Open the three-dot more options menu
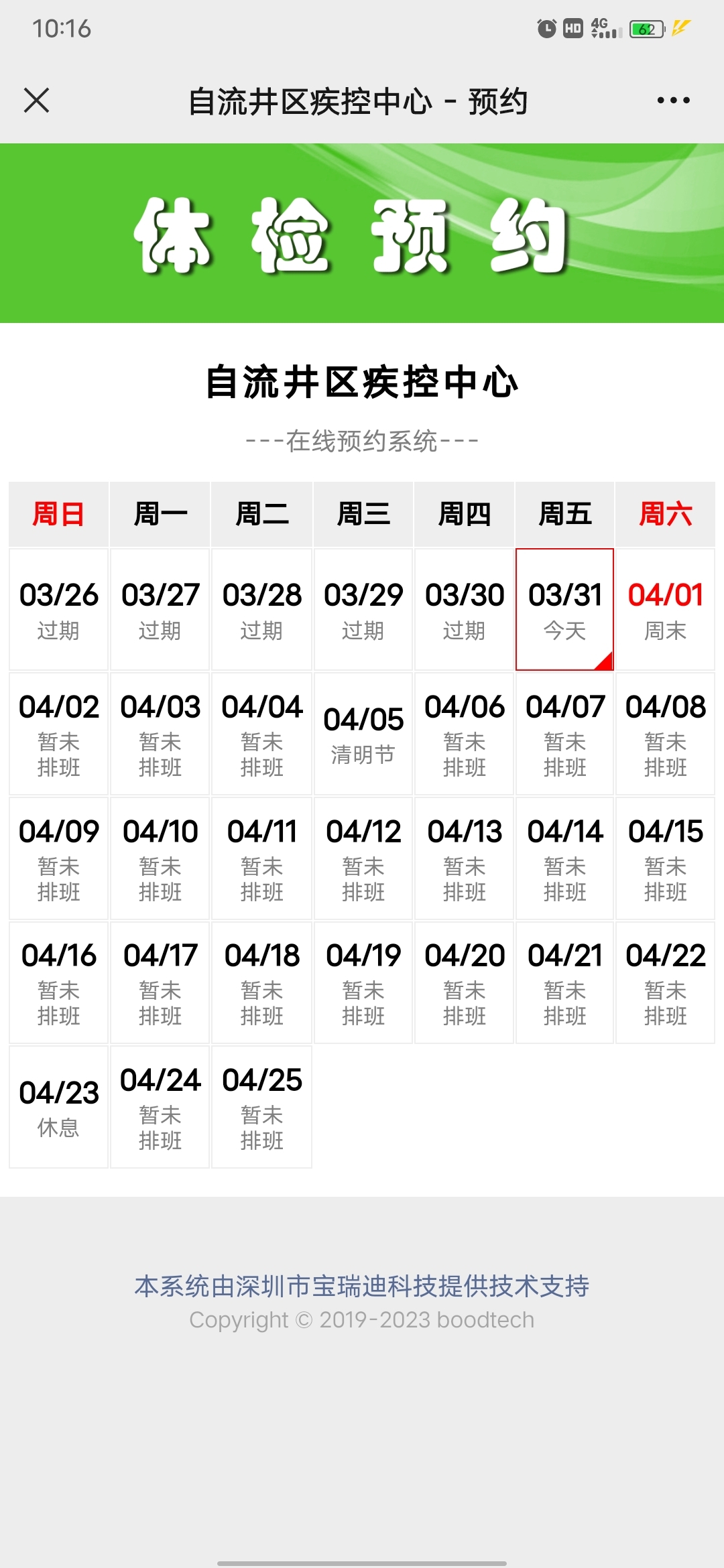This screenshot has height=1568, width=724. [x=673, y=101]
